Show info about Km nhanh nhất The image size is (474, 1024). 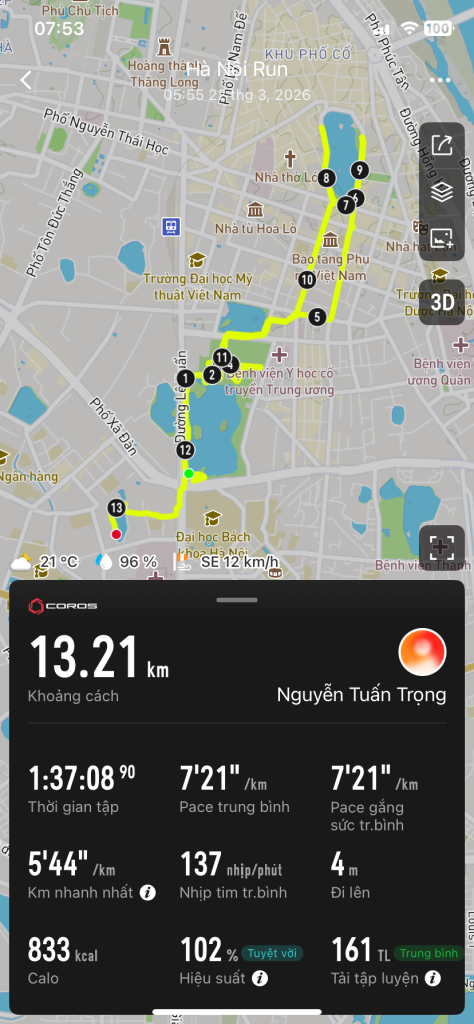click(x=148, y=892)
